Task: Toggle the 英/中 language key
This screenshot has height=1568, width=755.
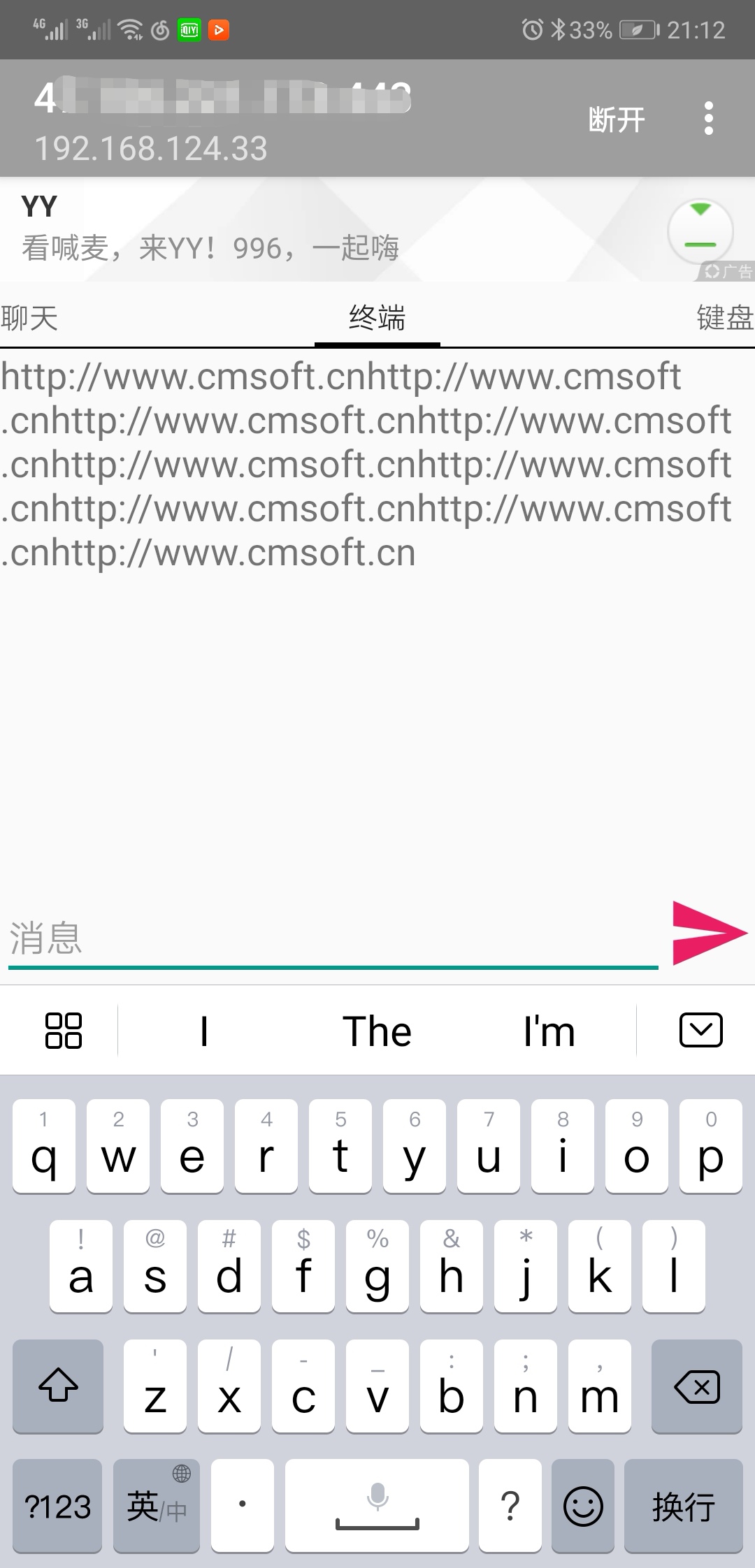Action: coord(157,1505)
